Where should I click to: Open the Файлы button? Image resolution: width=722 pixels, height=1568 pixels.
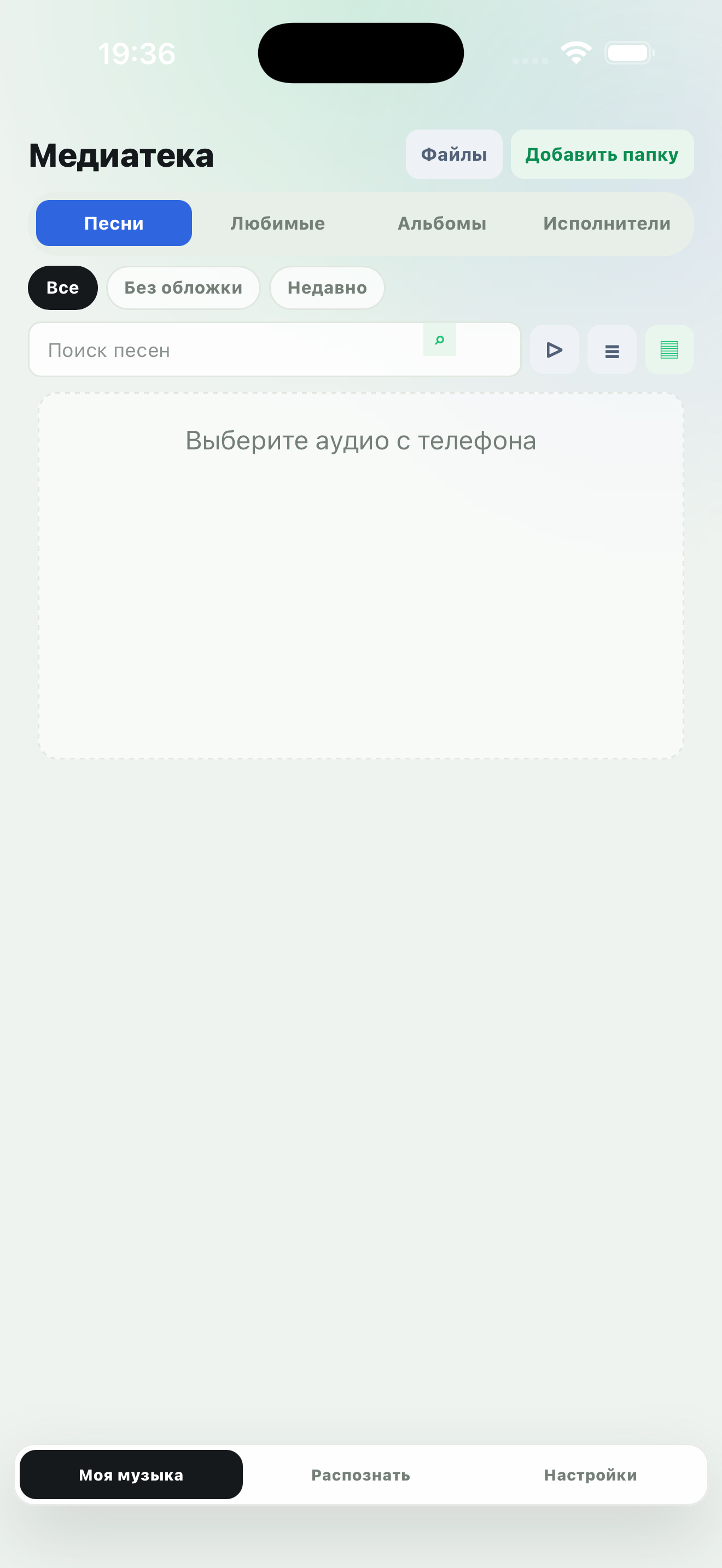453,154
